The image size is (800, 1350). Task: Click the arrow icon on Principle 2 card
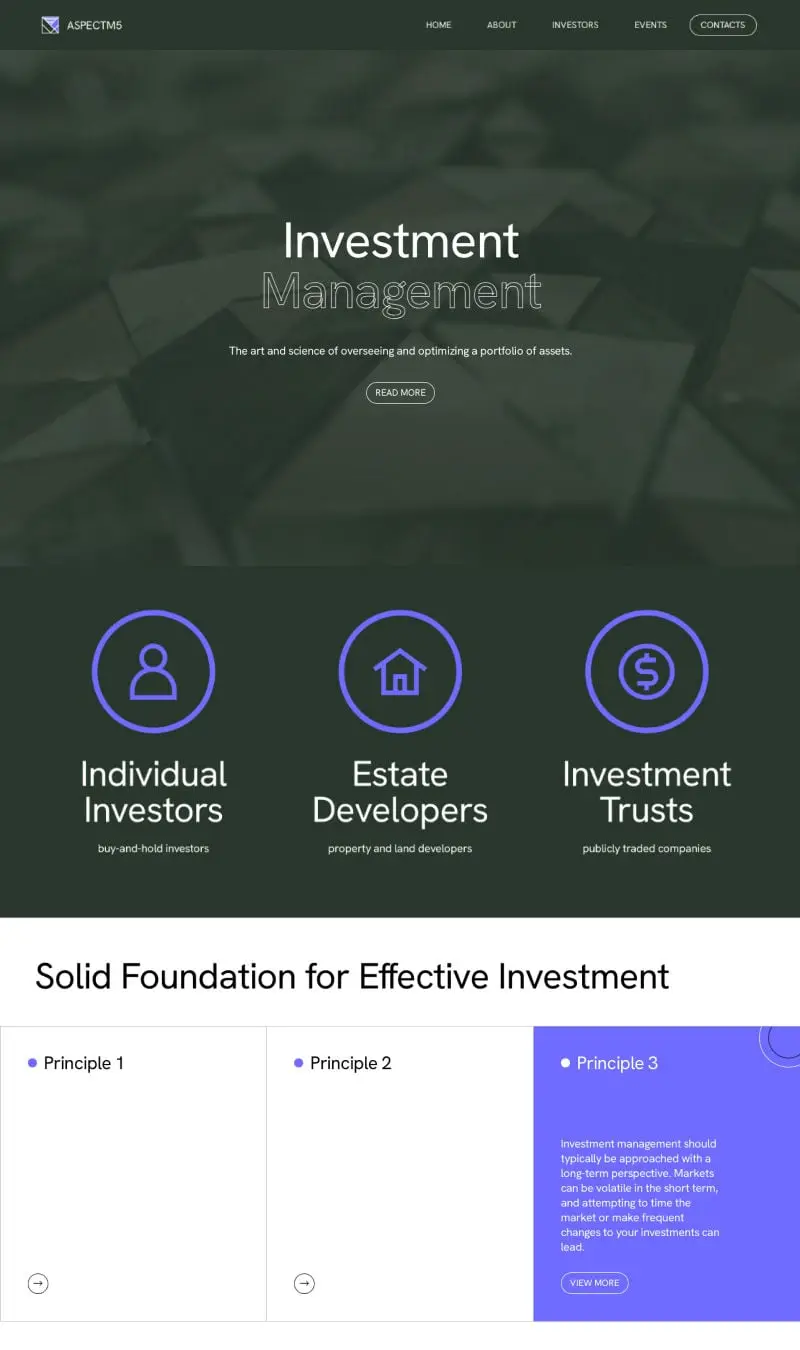pos(303,1283)
